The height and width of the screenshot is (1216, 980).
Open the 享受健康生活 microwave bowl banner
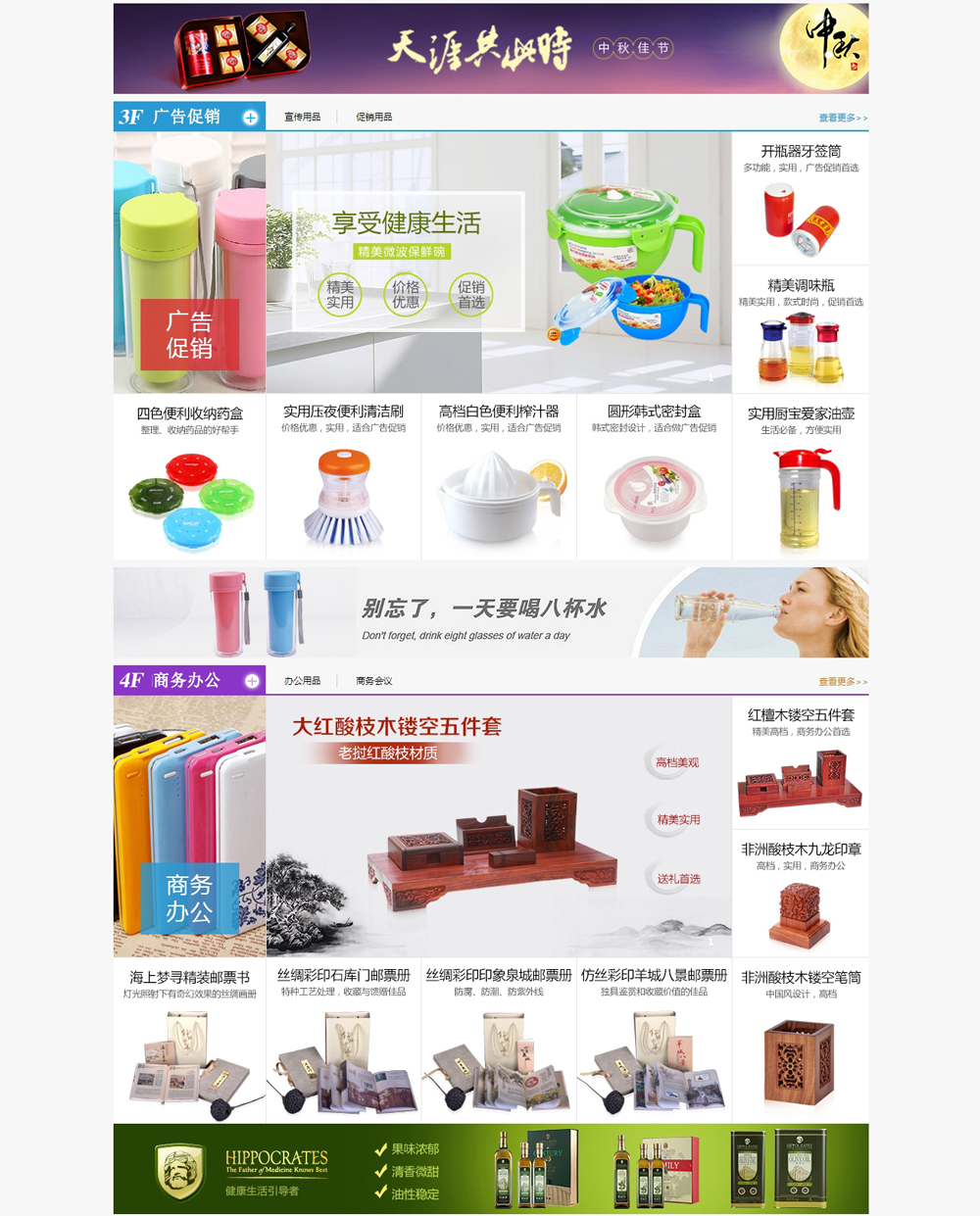498,263
